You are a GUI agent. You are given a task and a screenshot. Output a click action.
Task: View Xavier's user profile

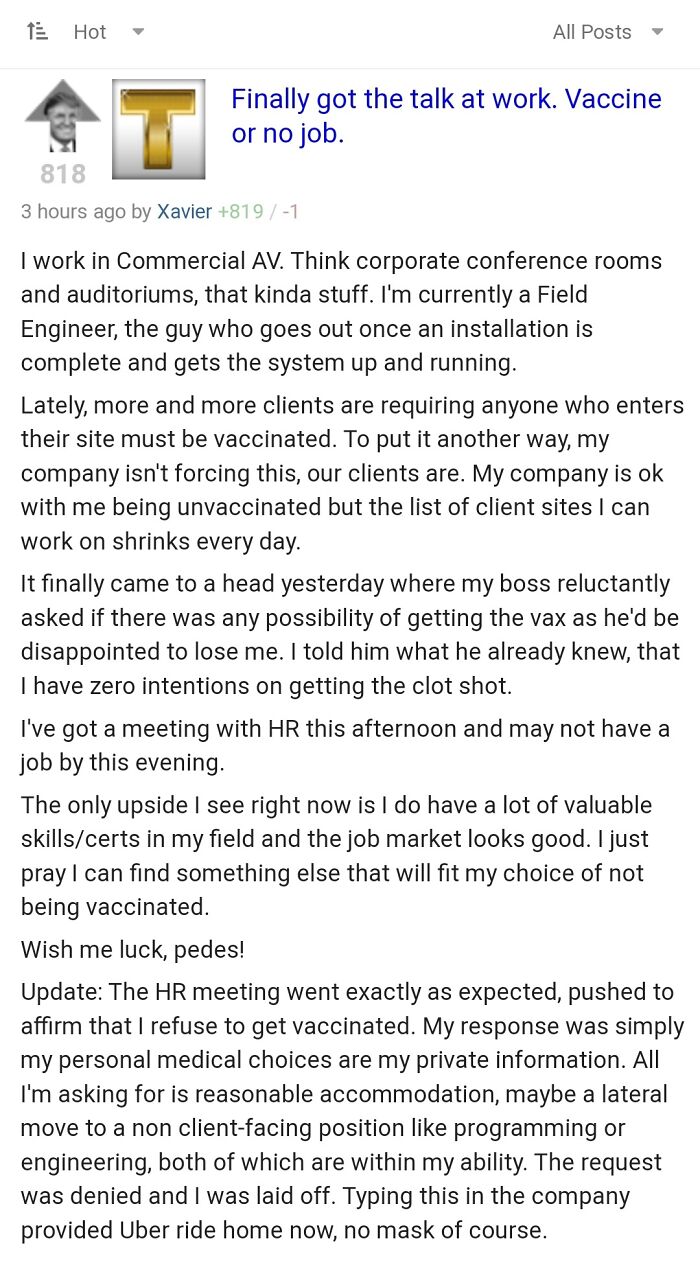click(184, 211)
